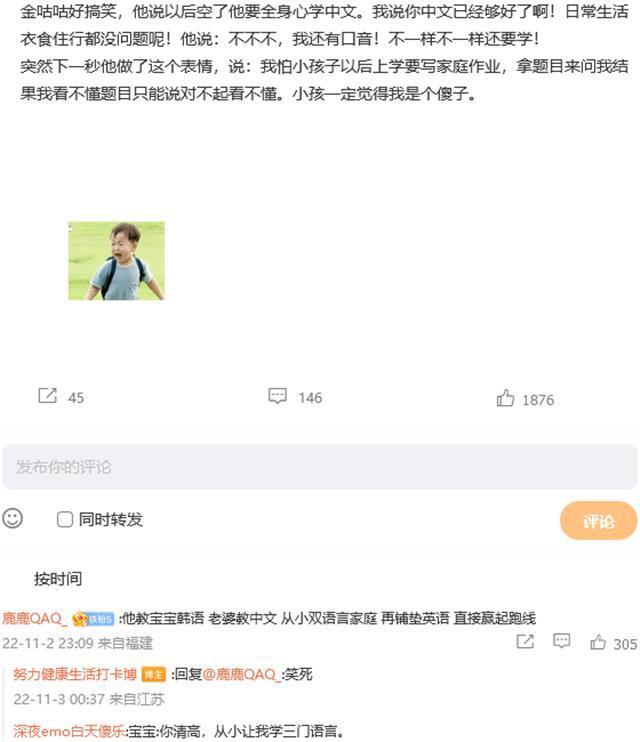Tap the 发布你的评论 comment field
Image resolution: width=640 pixels, height=742 pixels.
[319, 467]
